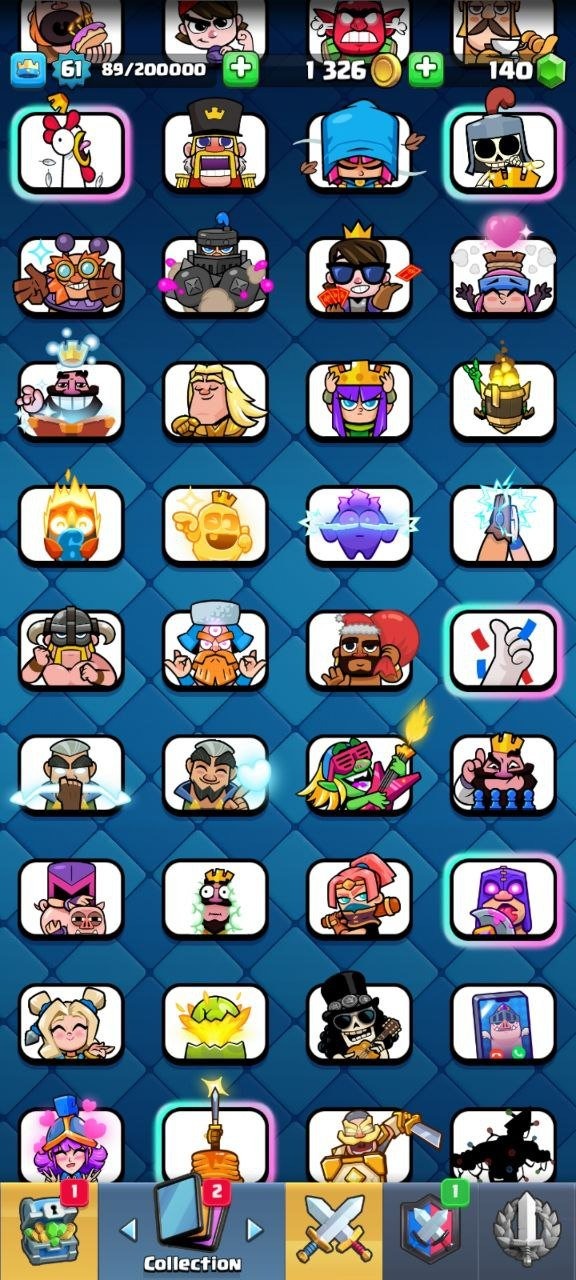The width and height of the screenshot is (576, 1280).
Task: Select the skeleton with knight helmet emote
Action: click(x=503, y=151)
